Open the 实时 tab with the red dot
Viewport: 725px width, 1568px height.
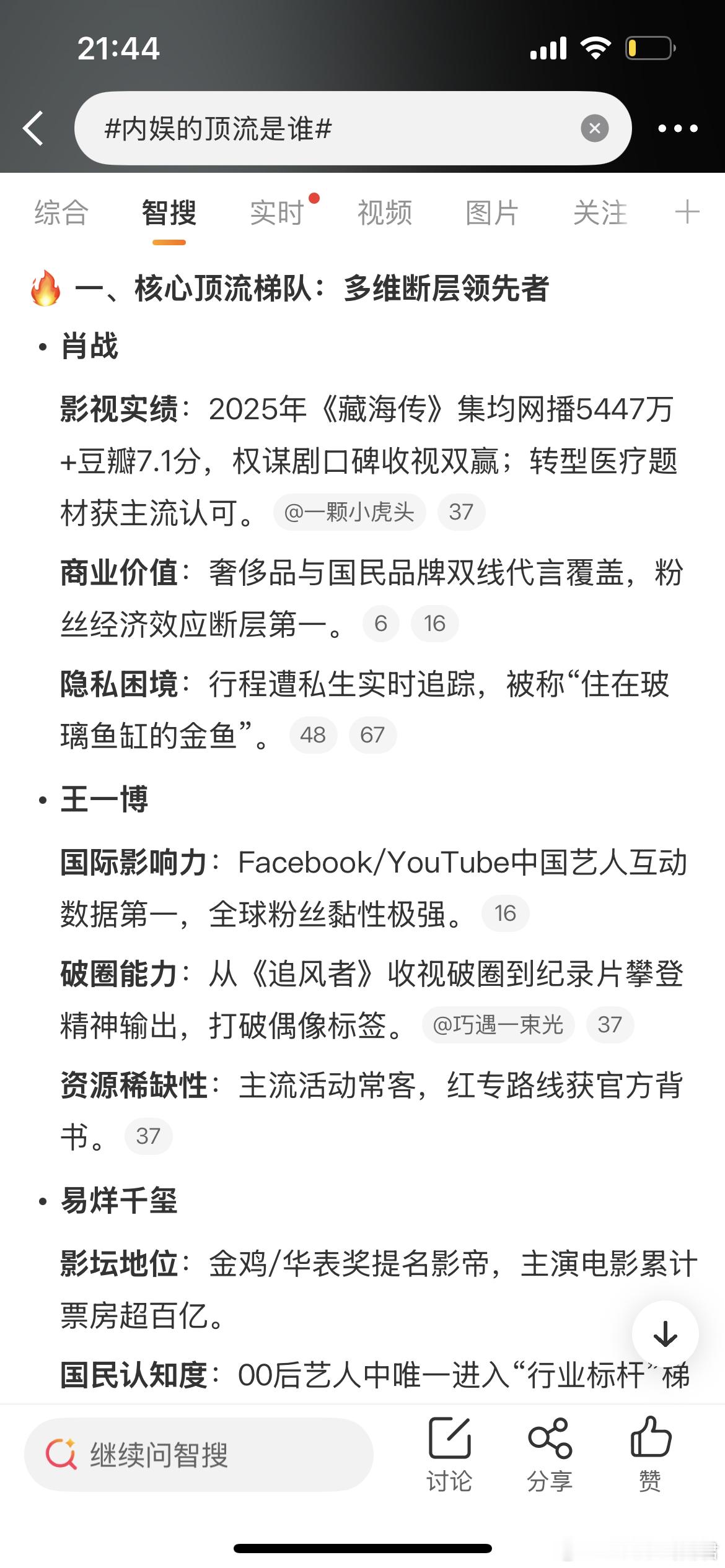pyautogui.click(x=276, y=214)
